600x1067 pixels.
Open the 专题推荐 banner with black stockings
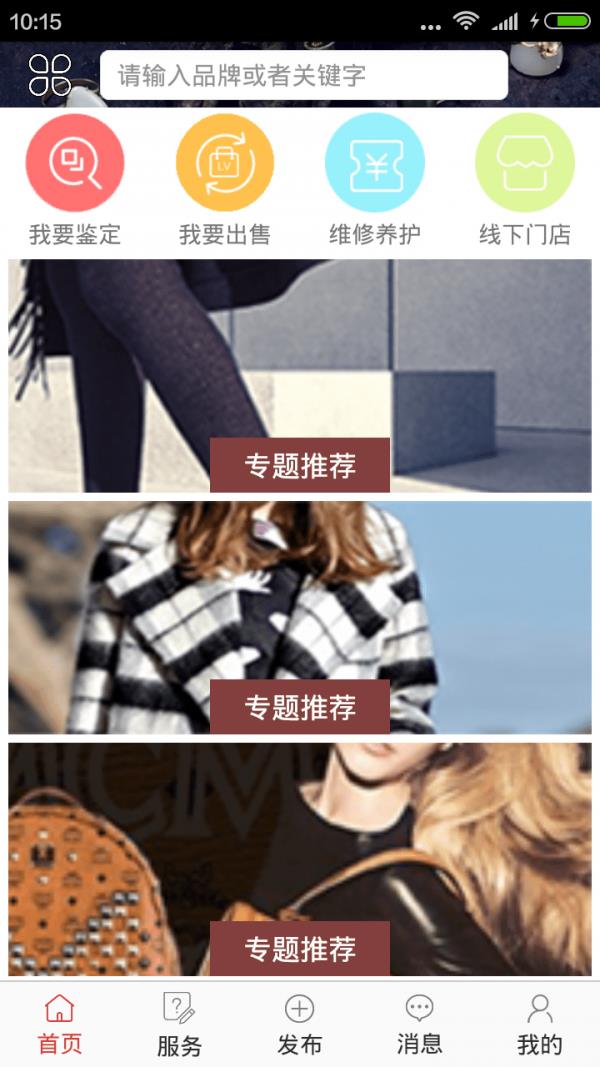(x=300, y=376)
